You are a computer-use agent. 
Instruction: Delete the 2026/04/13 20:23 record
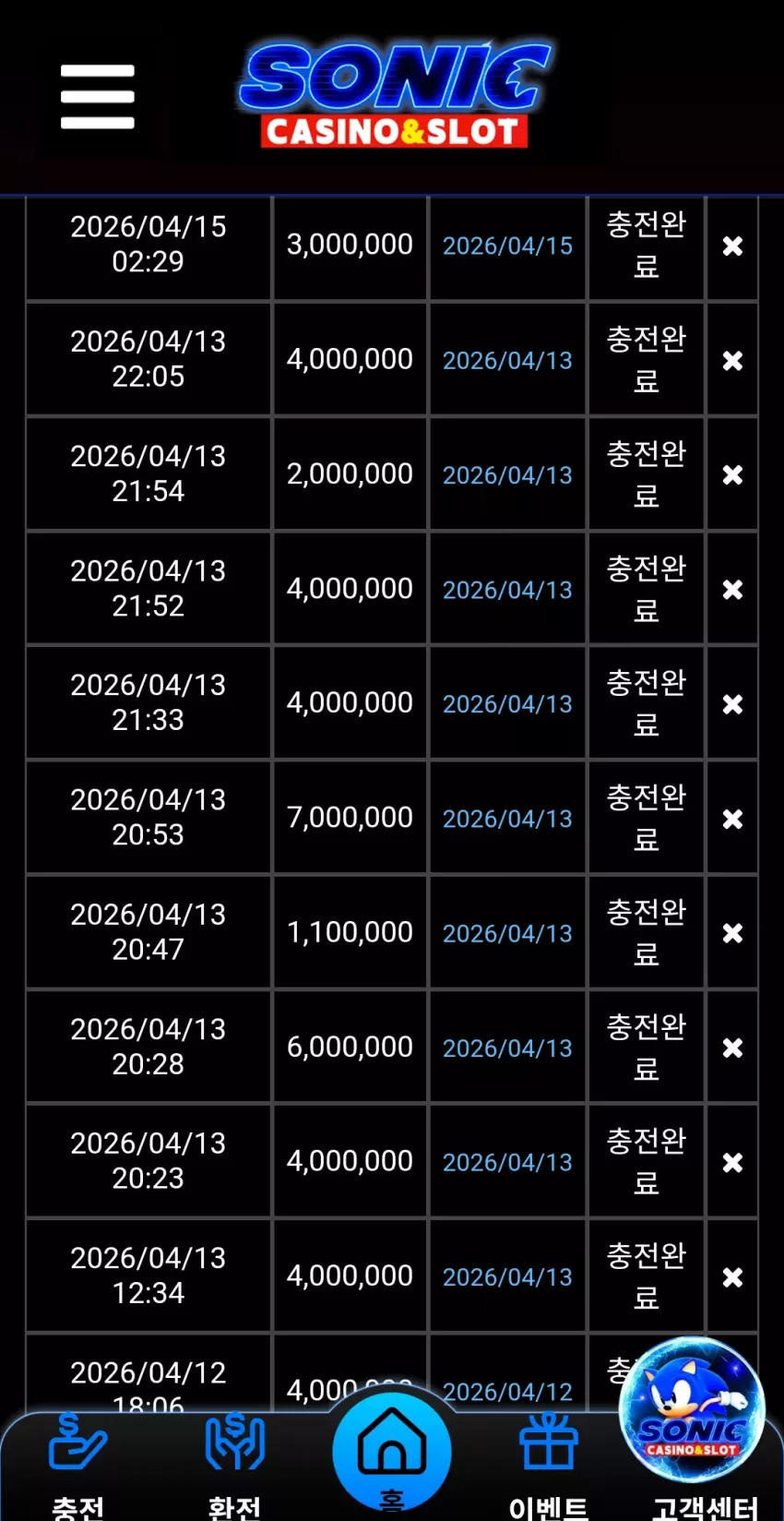tap(732, 1162)
